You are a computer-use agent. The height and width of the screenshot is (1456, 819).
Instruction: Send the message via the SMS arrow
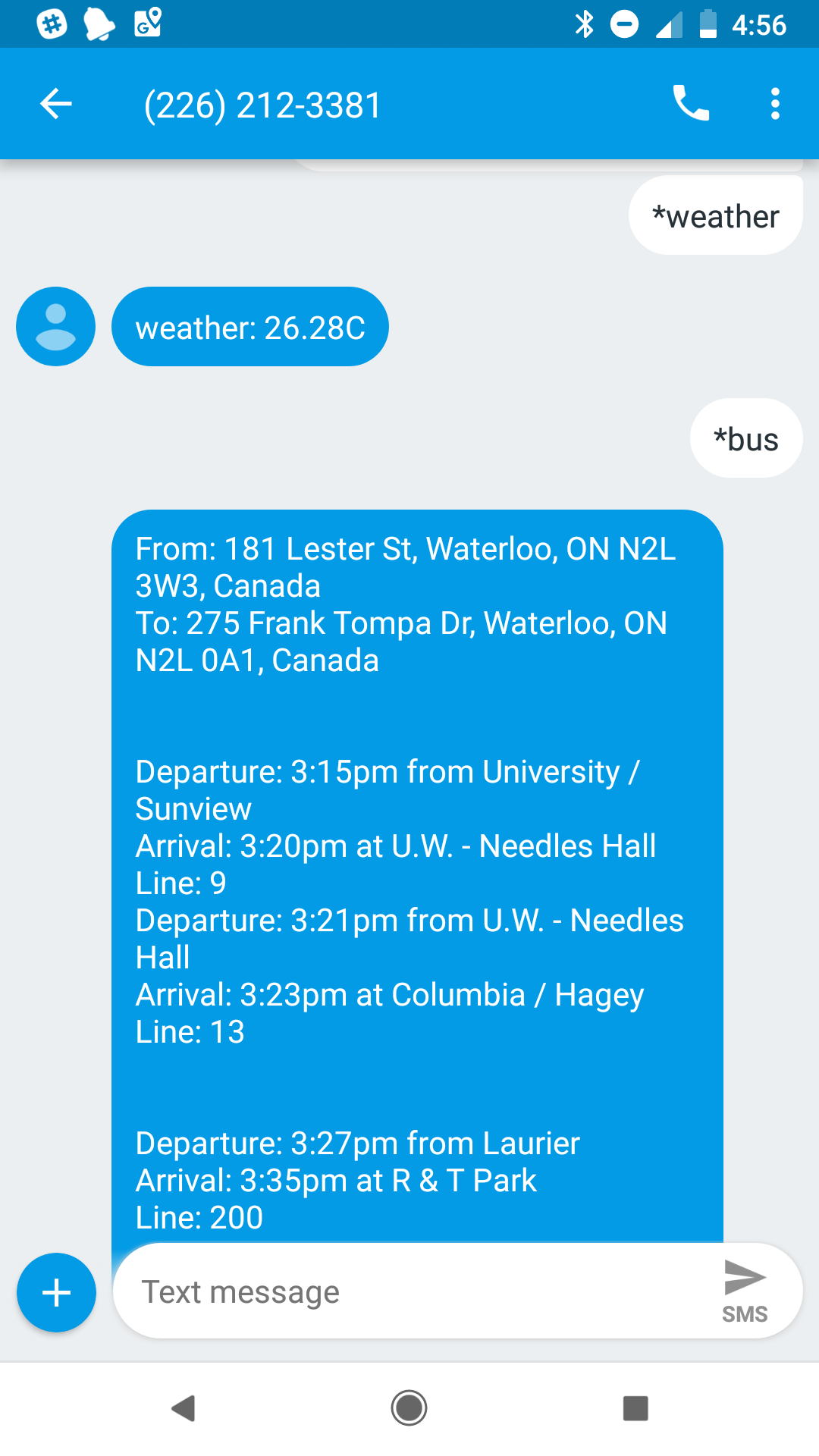tap(745, 1290)
